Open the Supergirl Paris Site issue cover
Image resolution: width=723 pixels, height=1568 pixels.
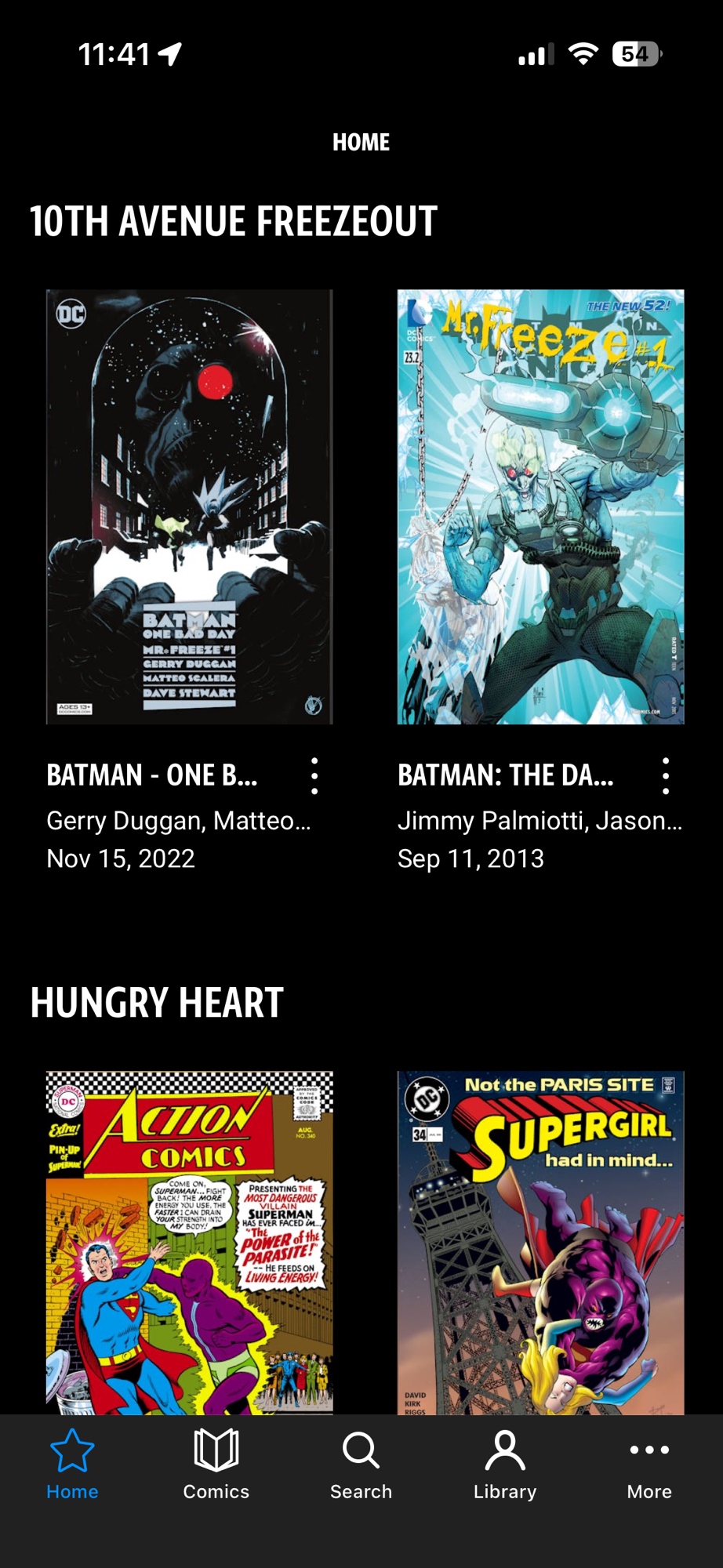click(540, 1243)
